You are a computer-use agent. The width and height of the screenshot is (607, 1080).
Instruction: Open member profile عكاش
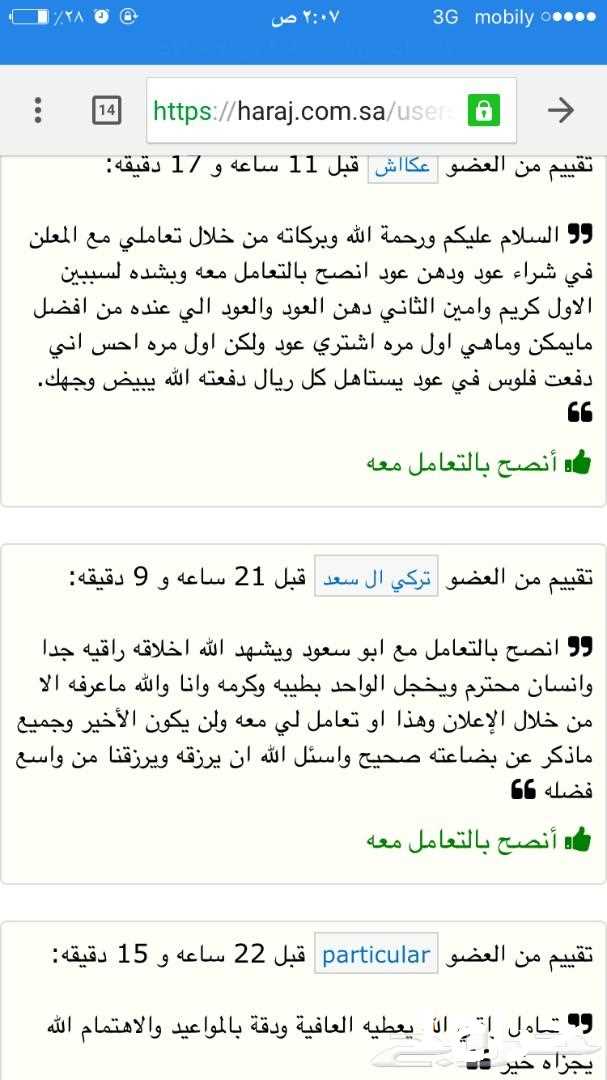402,166
